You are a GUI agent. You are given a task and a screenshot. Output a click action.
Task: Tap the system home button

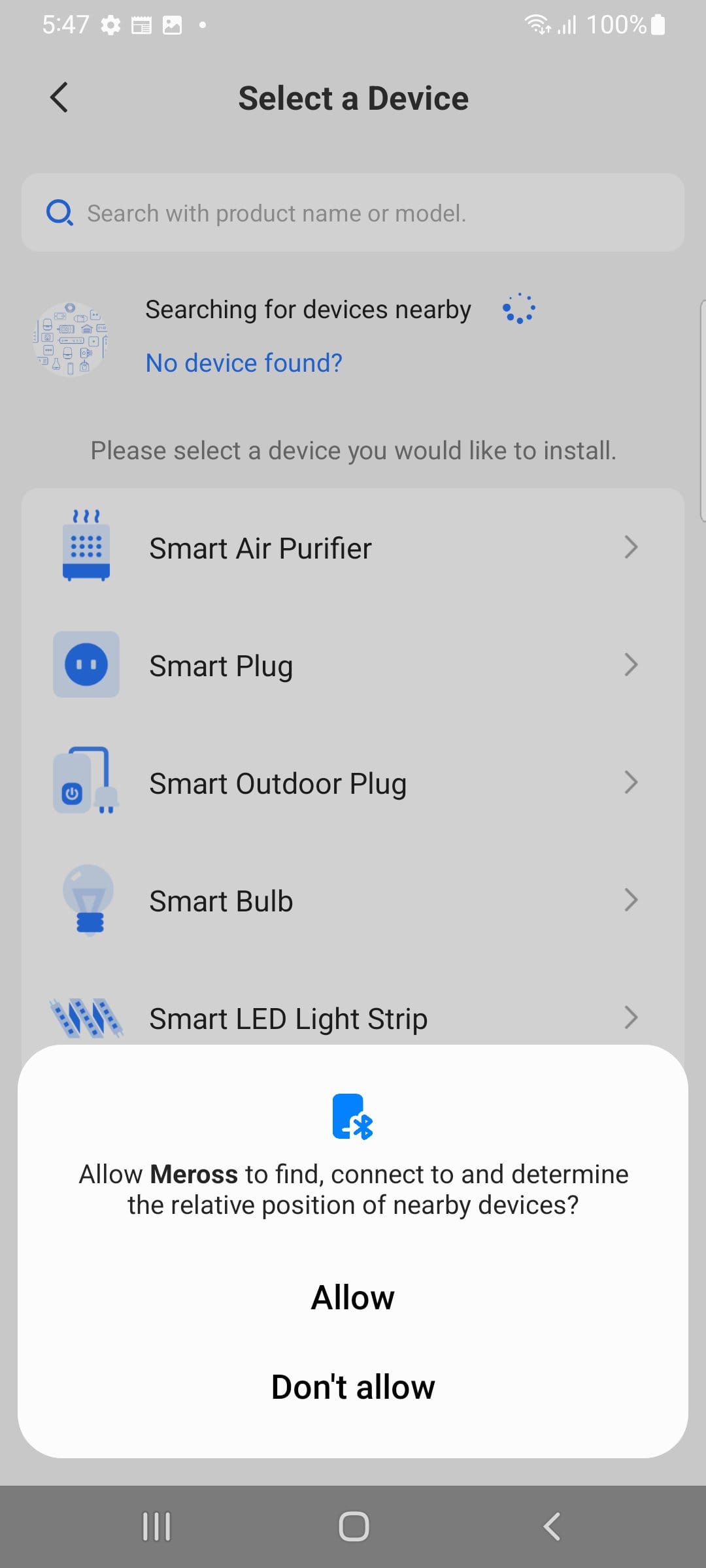(x=353, y=1527)
